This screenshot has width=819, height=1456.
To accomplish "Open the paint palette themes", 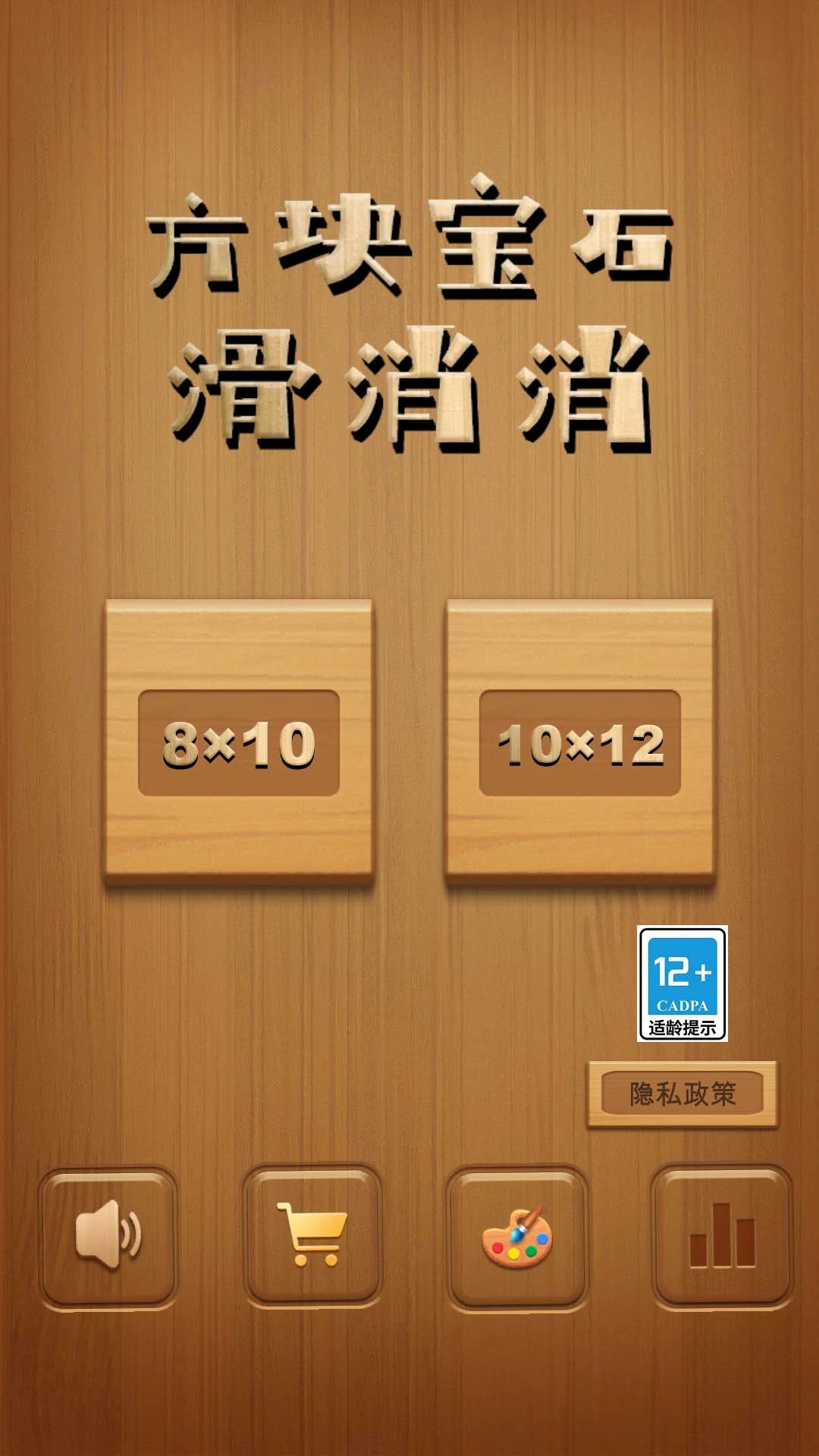I will tap(517, 1236).
